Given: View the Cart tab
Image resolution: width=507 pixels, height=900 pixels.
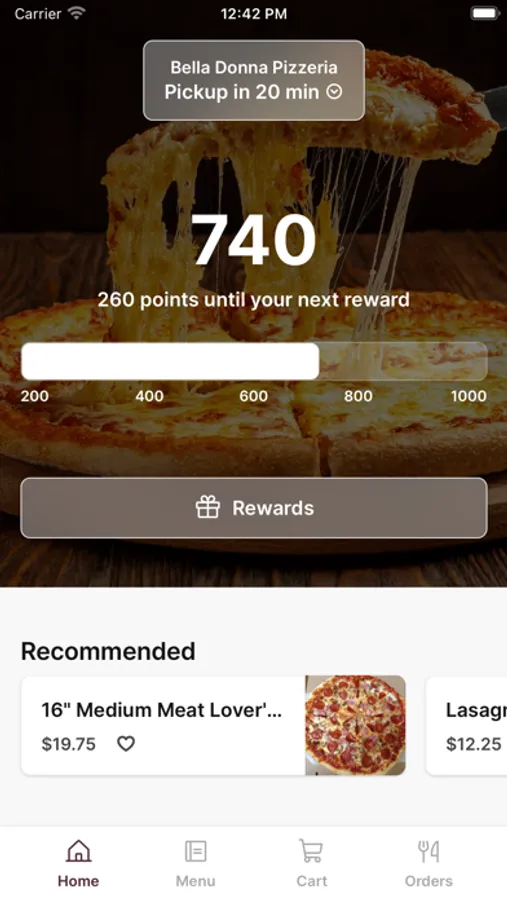Looking at the screenshot, I should (311, 863).
